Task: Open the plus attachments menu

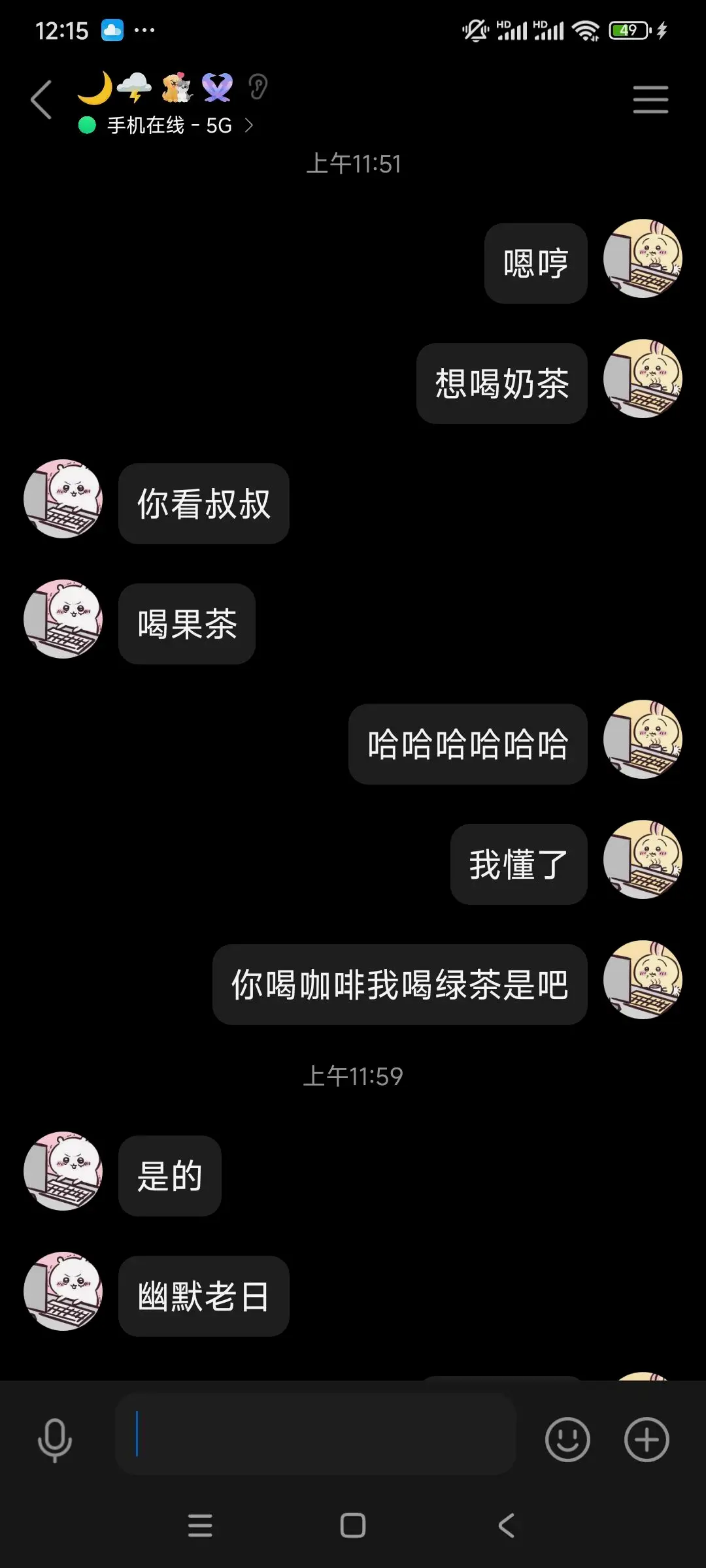Action: tap(647, 1439)
